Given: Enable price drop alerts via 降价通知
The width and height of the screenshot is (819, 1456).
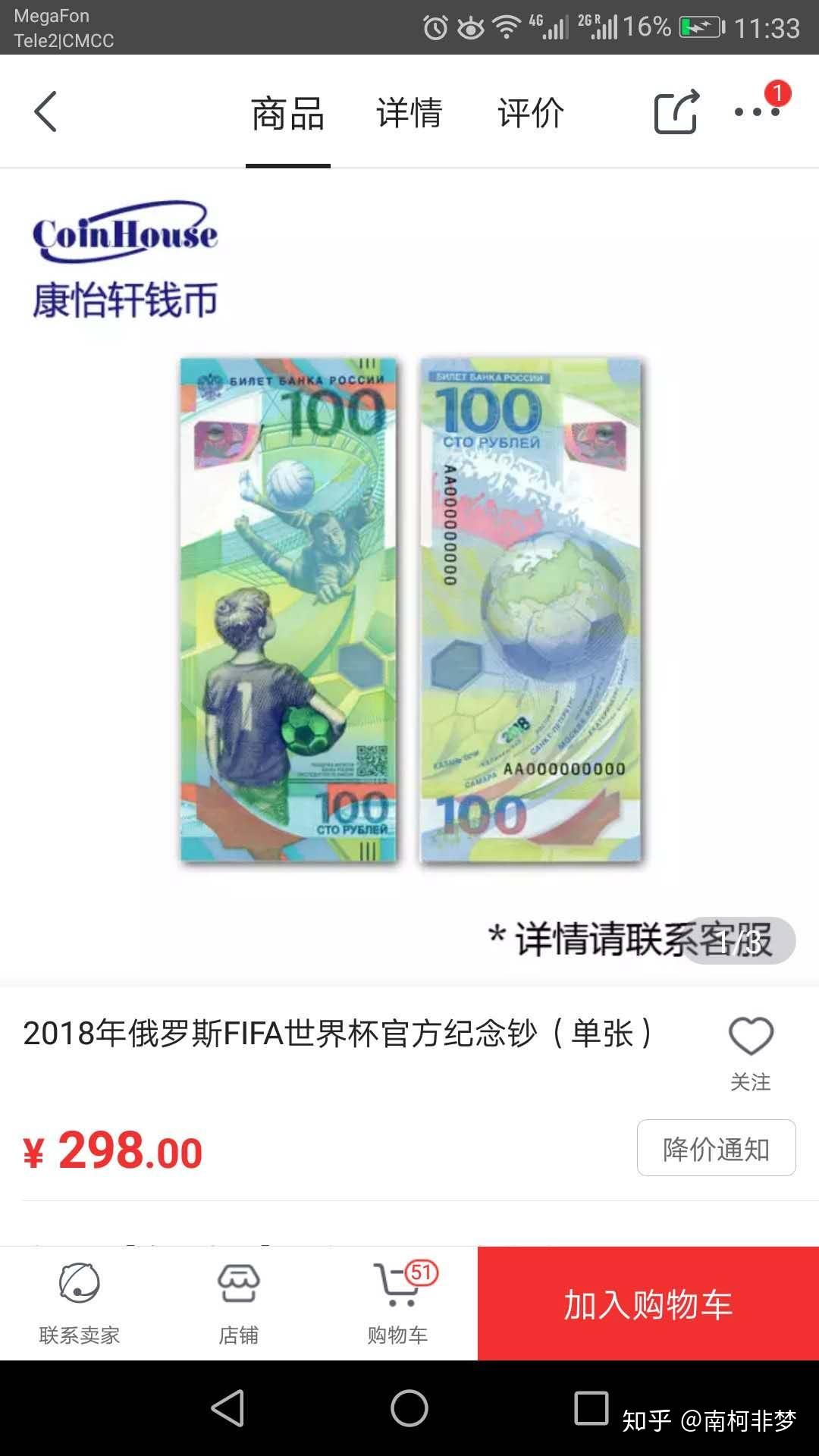Looking at the screenshot, I should click(x=716, y=1149).
